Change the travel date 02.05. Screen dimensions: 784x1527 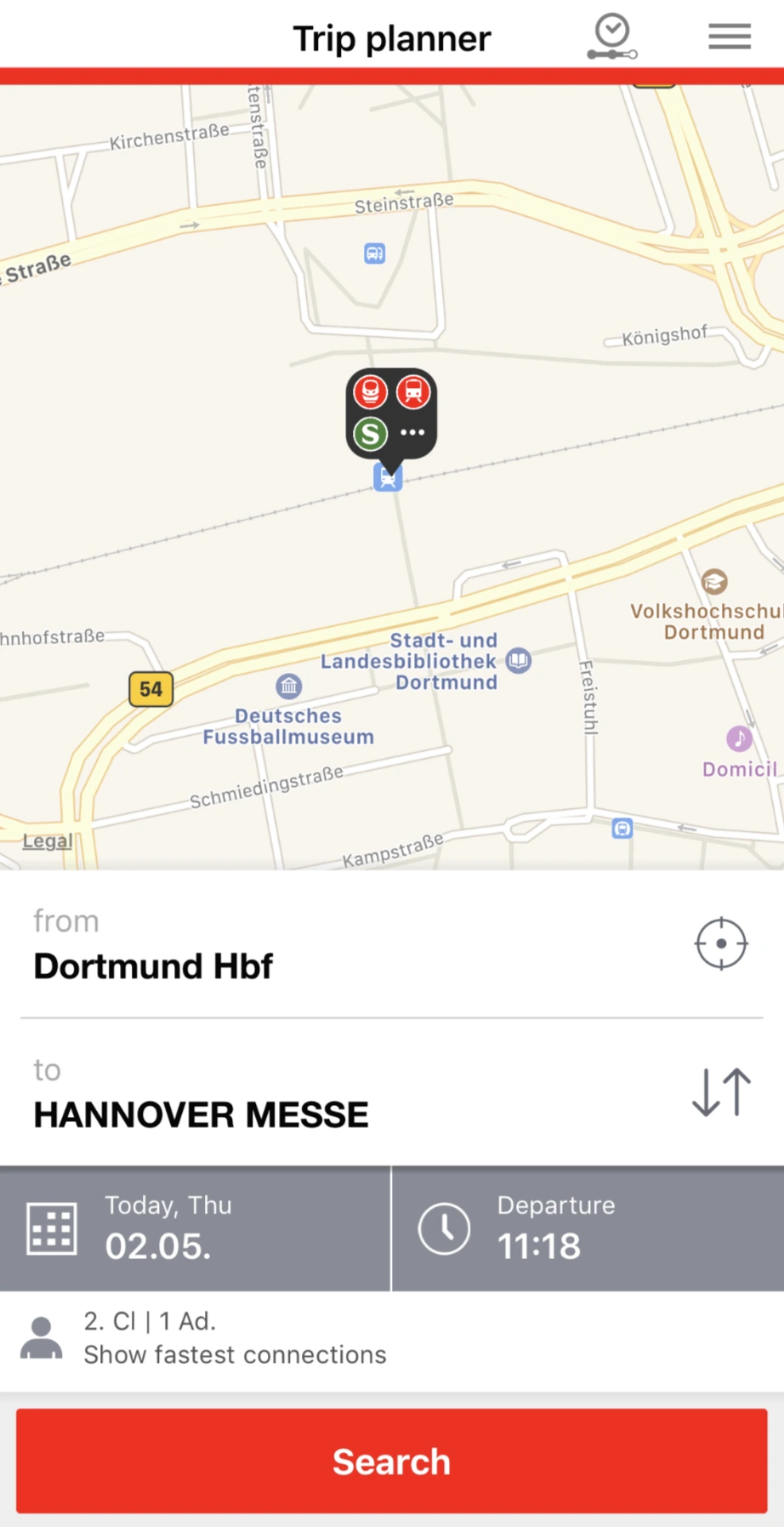(195, 1228)
